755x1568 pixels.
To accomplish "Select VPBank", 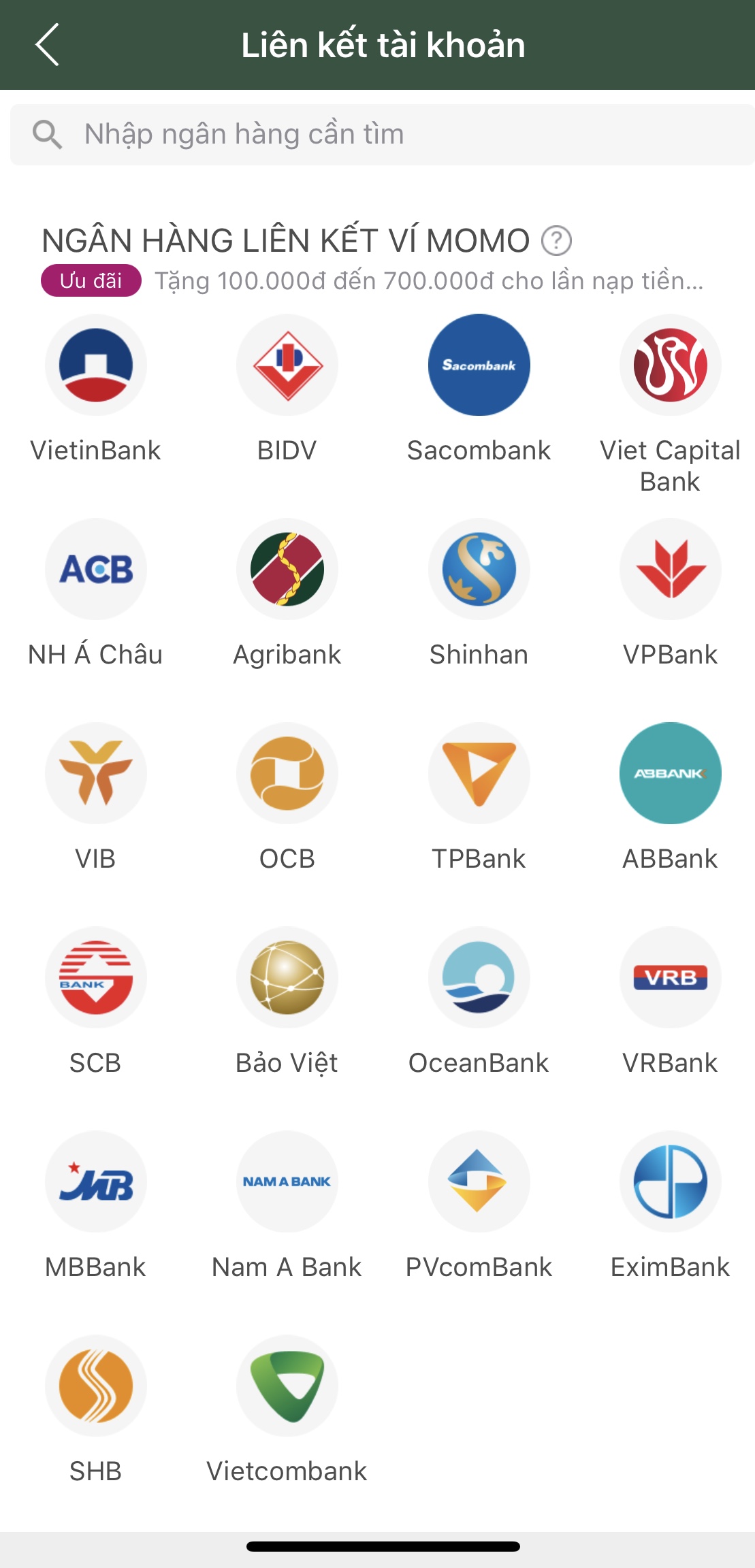I will tap(670, 570).
